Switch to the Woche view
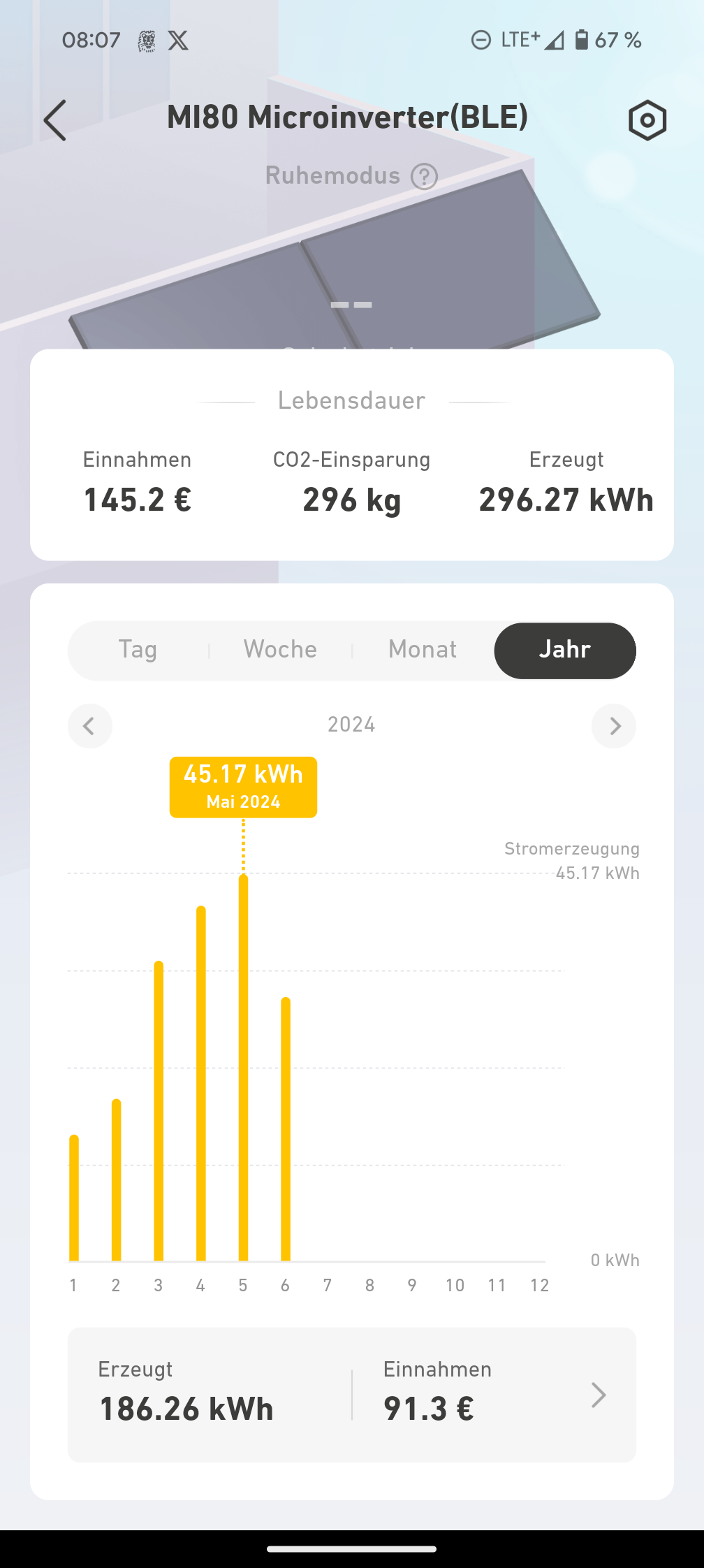 (x=280, y=650)
